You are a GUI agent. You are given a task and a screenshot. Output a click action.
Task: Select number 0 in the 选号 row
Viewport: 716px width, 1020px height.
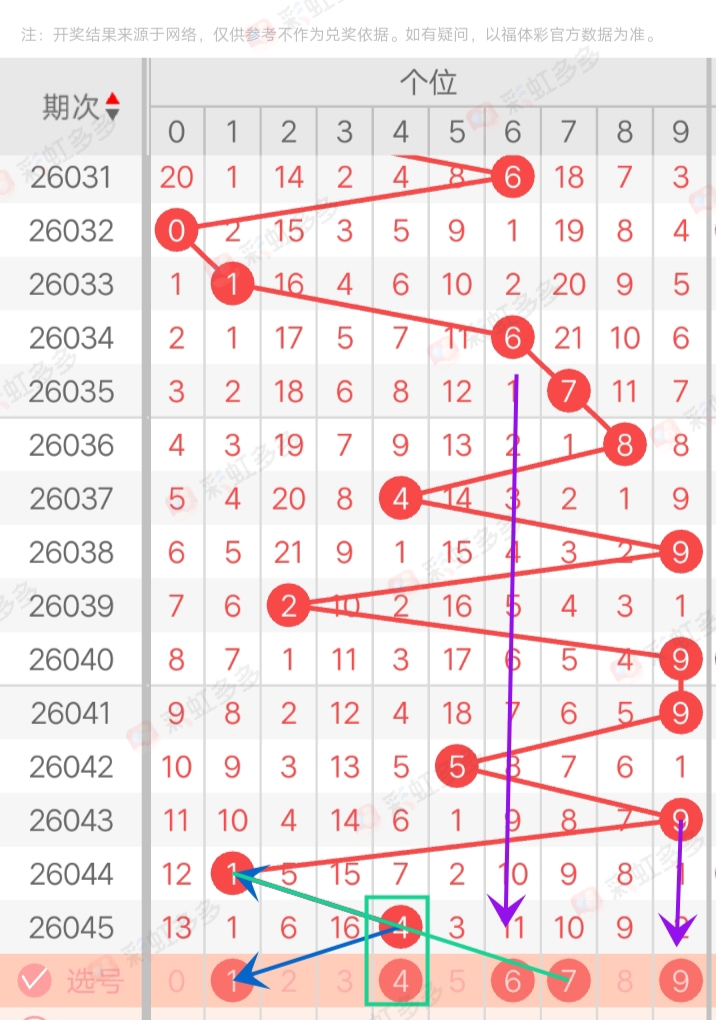click(x=177, y=982)
